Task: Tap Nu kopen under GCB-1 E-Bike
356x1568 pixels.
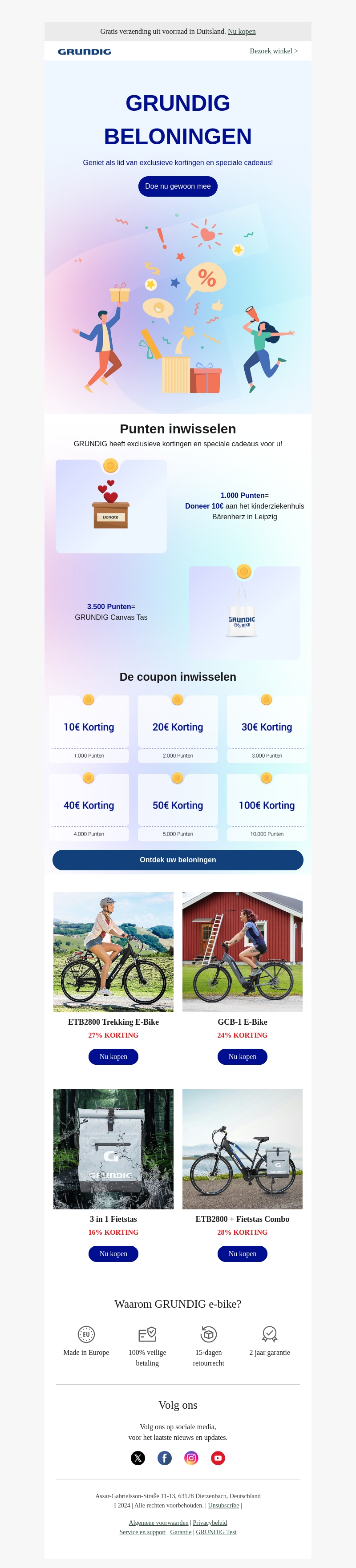Action: point(242,1057)
